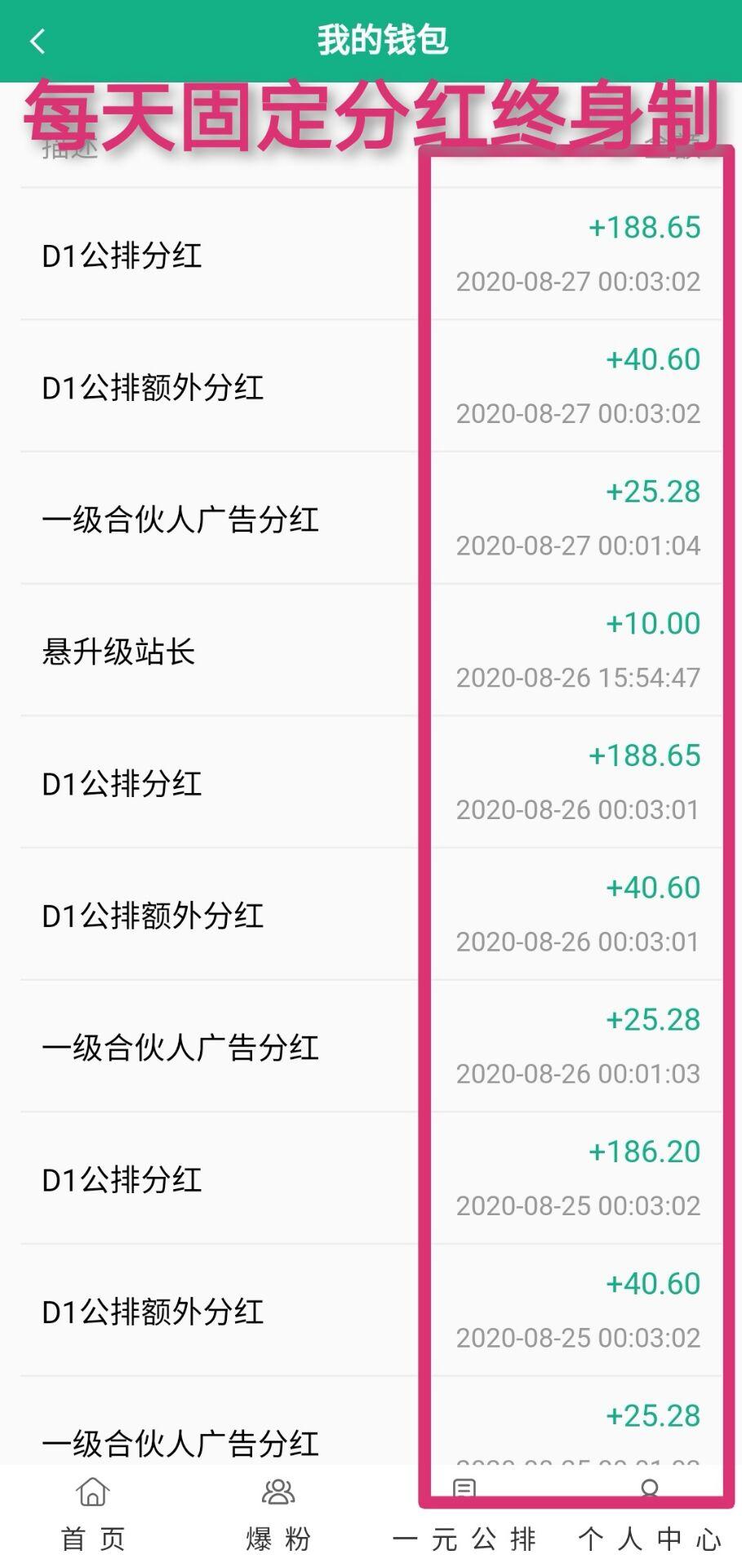Tap the back arrow on the title bar
Viewport: 742px width, 1568px height.
tap(37, 41)
